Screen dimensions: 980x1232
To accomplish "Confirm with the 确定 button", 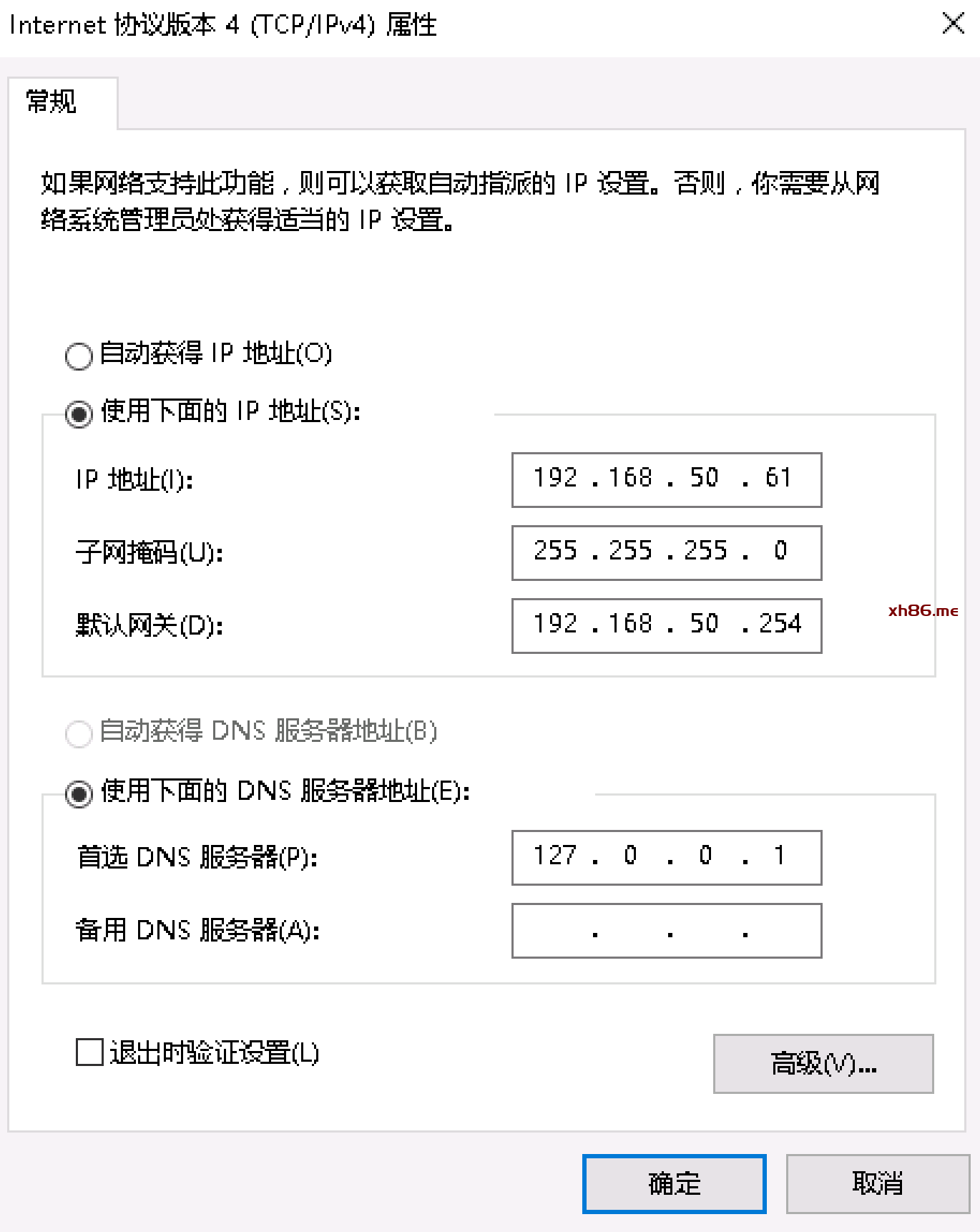I will (x=674, y=1183).
